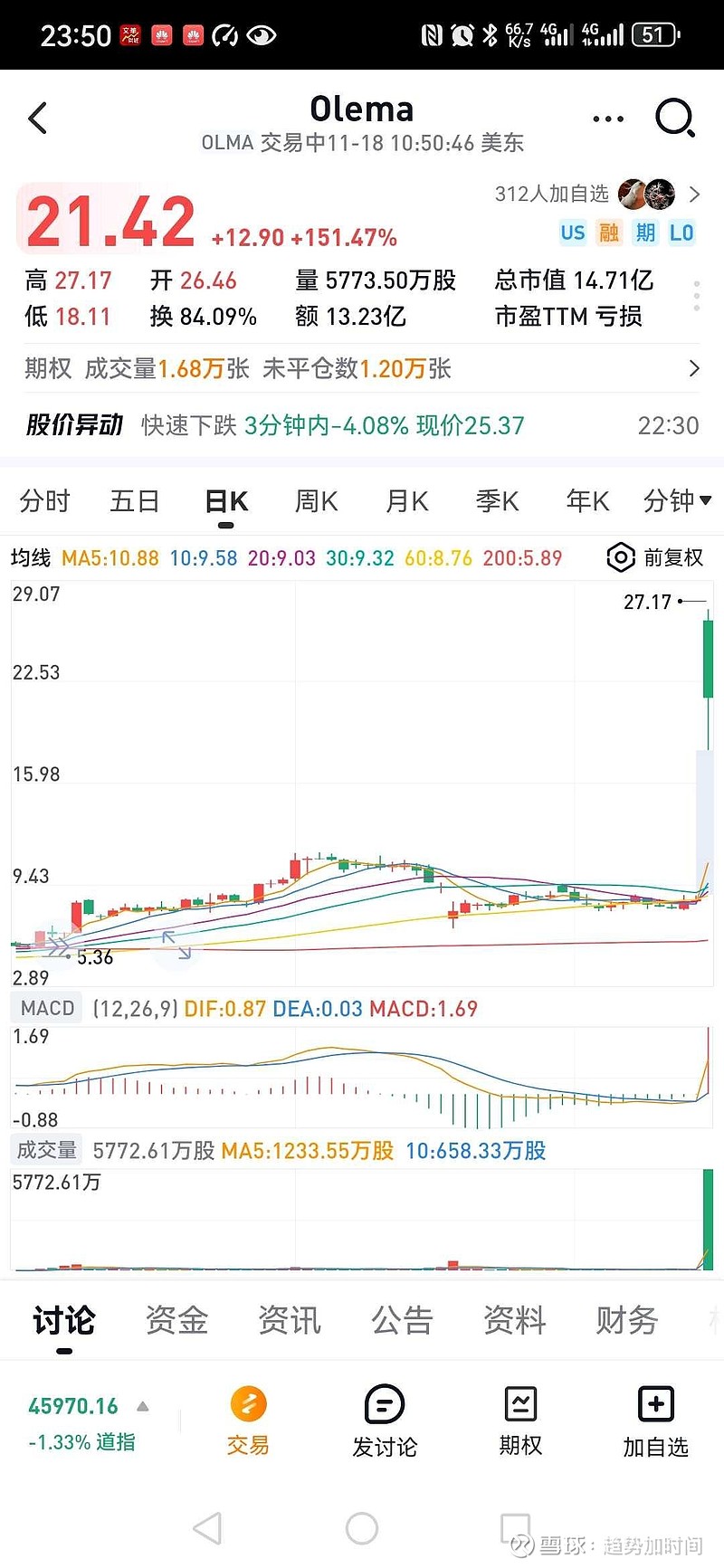Expand the 分钟 timeframe dropdown
Screen dimensions: 724x1568
click(677, 500)
